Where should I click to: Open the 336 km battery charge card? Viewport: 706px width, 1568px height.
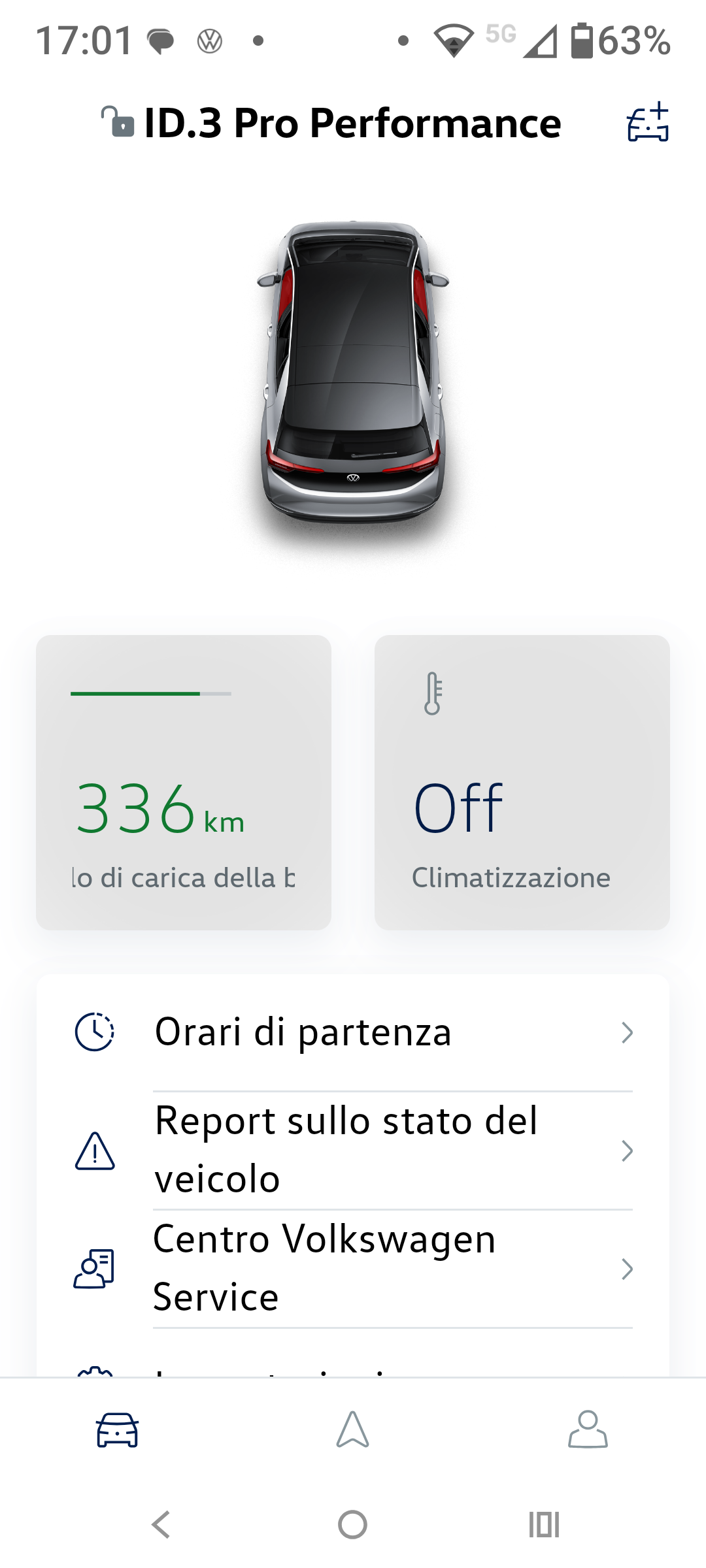tap(184, 782)
